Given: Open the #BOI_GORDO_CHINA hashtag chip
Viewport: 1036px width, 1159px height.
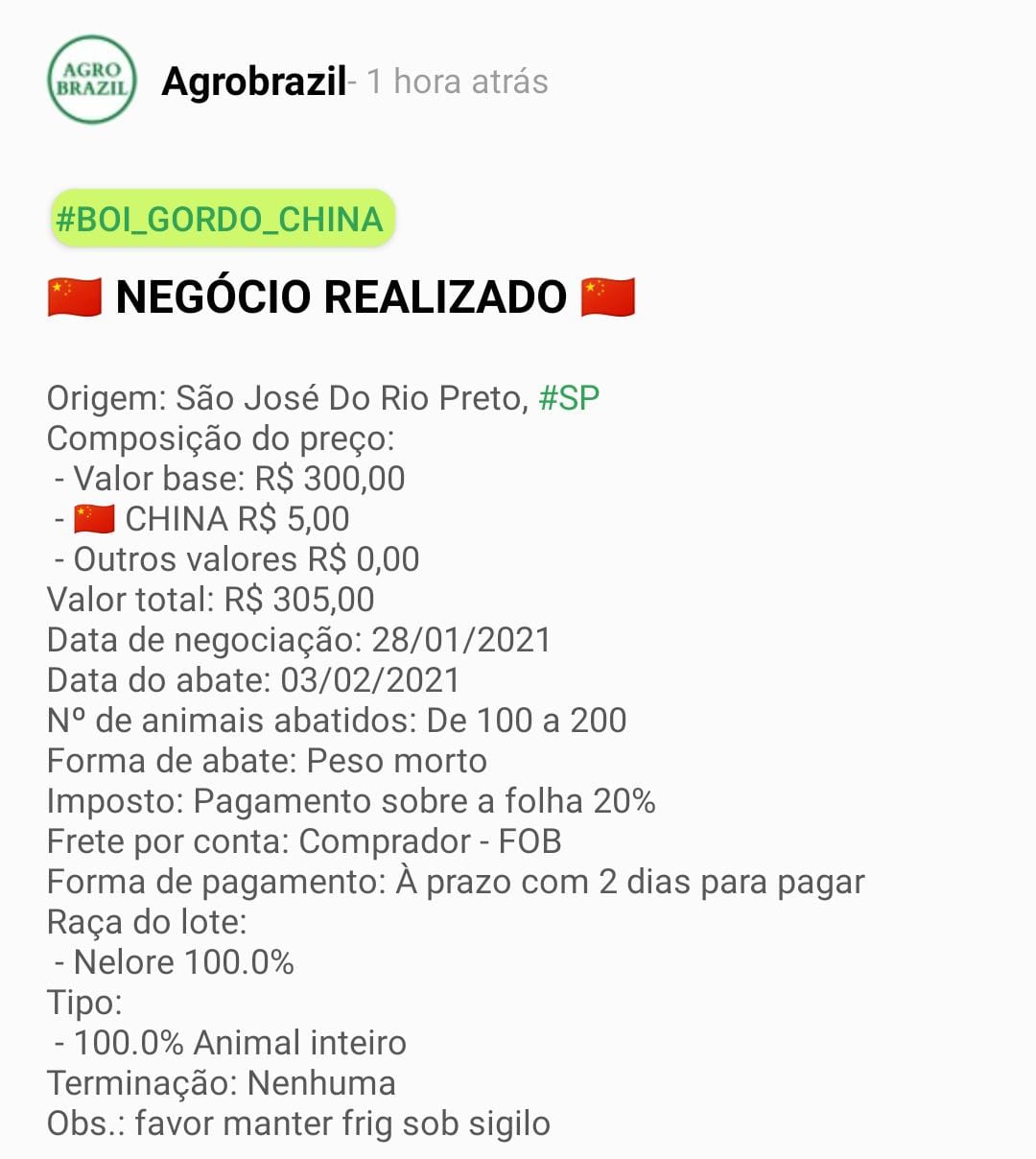Looking at the screenshot, I should coord(221,219).
